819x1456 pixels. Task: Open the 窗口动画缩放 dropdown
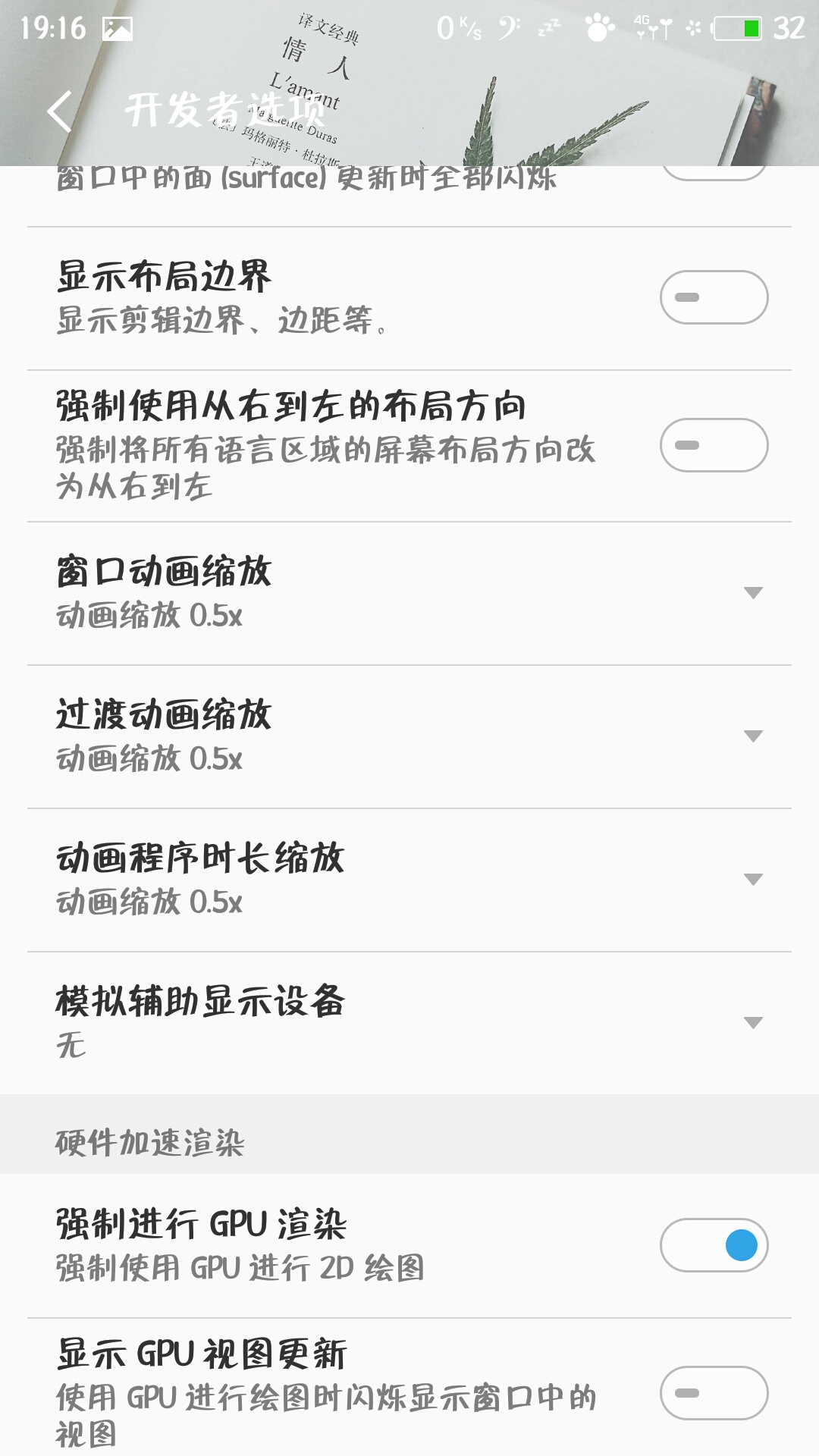point(752,592)
